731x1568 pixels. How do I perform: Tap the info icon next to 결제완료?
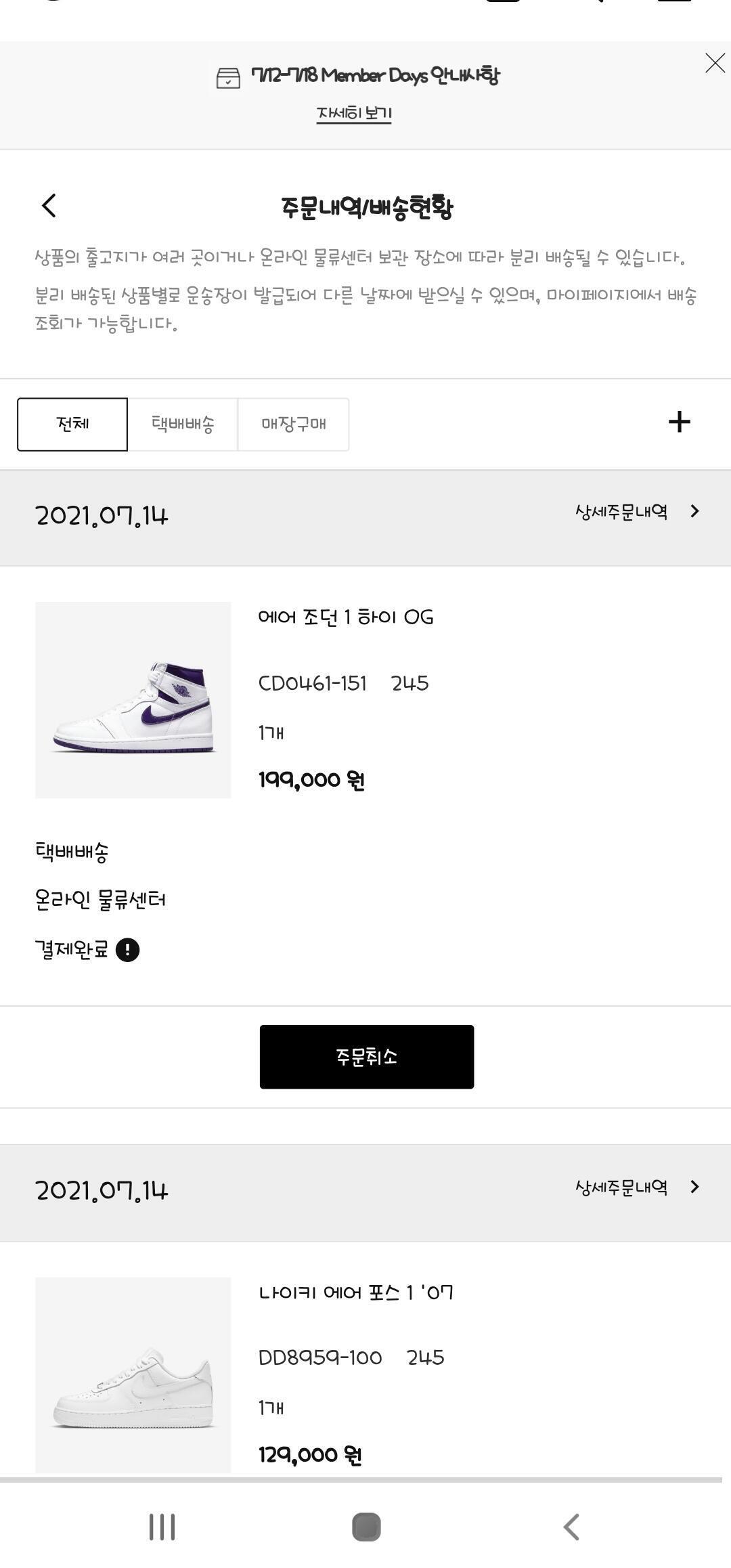127,950
